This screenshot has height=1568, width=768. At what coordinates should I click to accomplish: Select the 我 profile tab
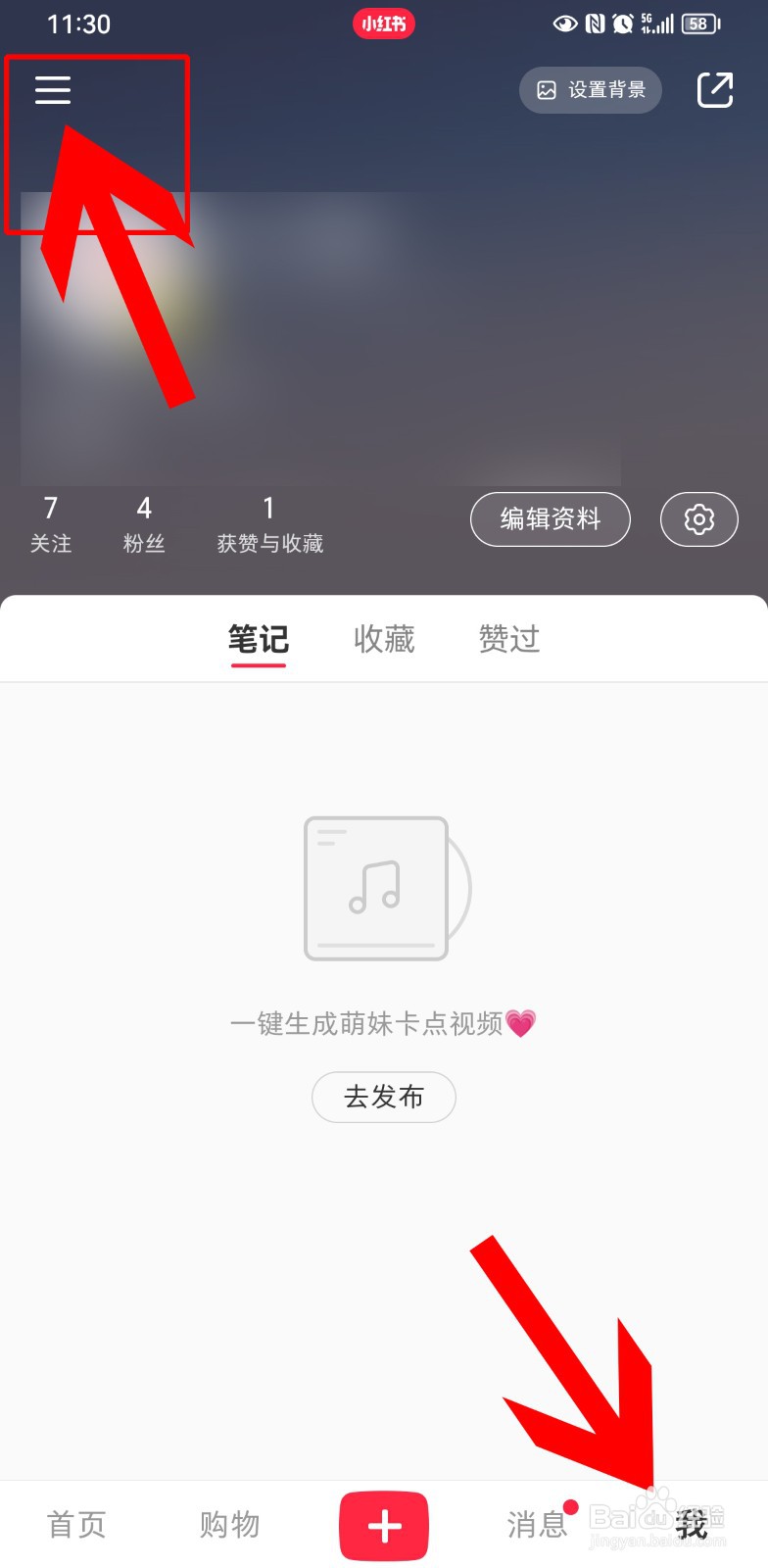tap(693, 1525)
